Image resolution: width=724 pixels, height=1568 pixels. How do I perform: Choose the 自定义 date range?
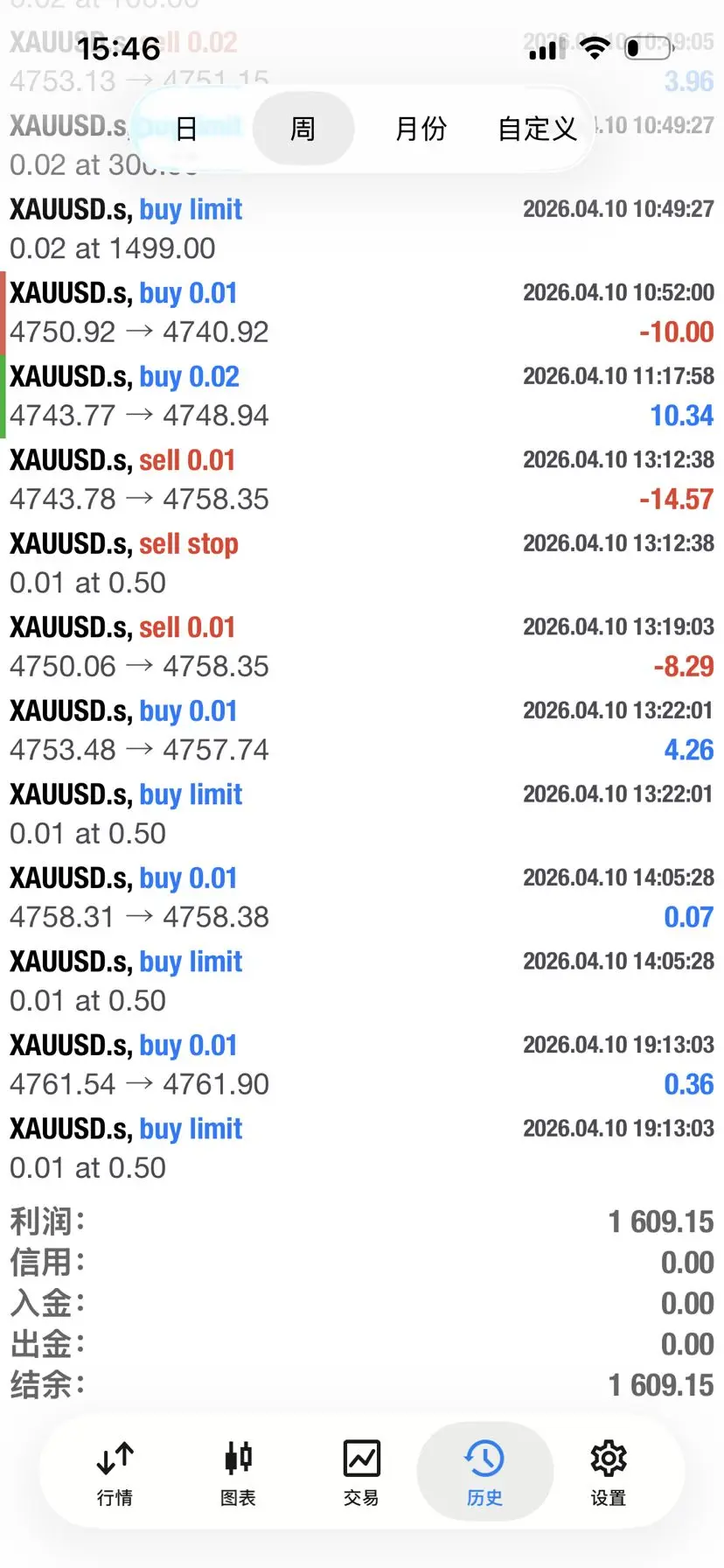click(x=537, y=129)
